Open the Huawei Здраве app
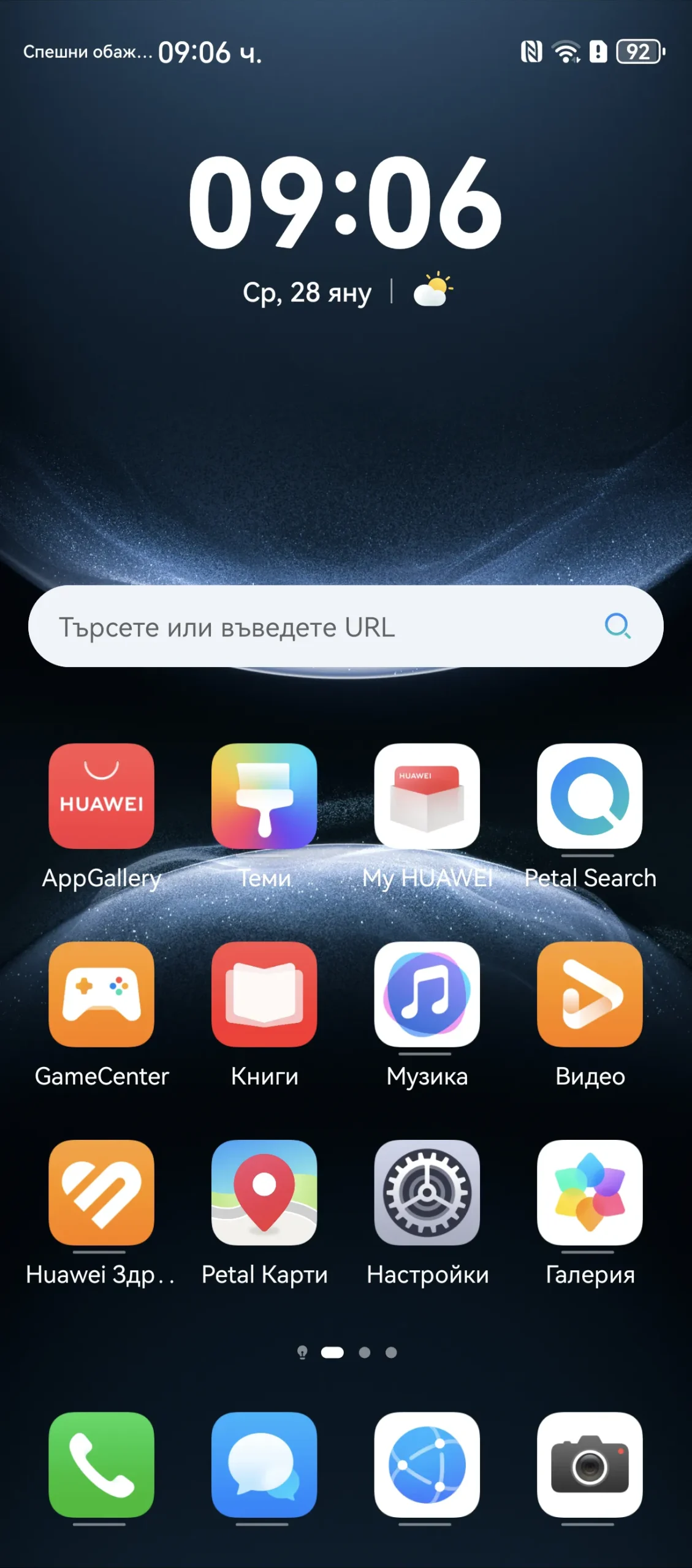The height and width of the screenshot is (1568, 692). pyautogui.click(x=101, y=1192)
